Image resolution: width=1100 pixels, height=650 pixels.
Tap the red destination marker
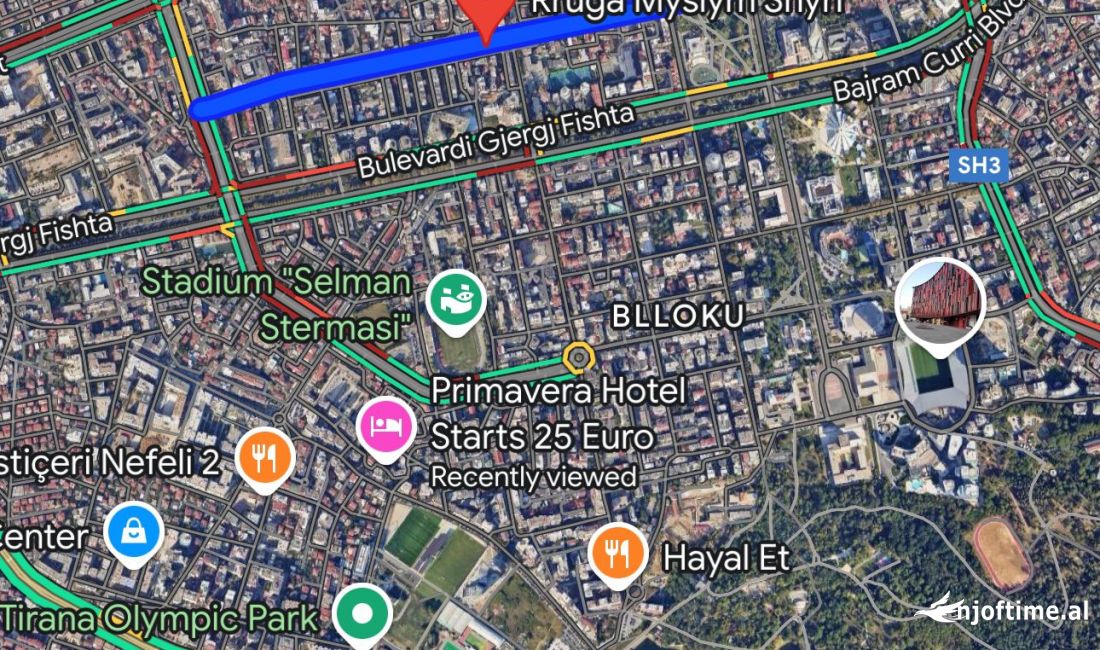[x=486, y=17]
